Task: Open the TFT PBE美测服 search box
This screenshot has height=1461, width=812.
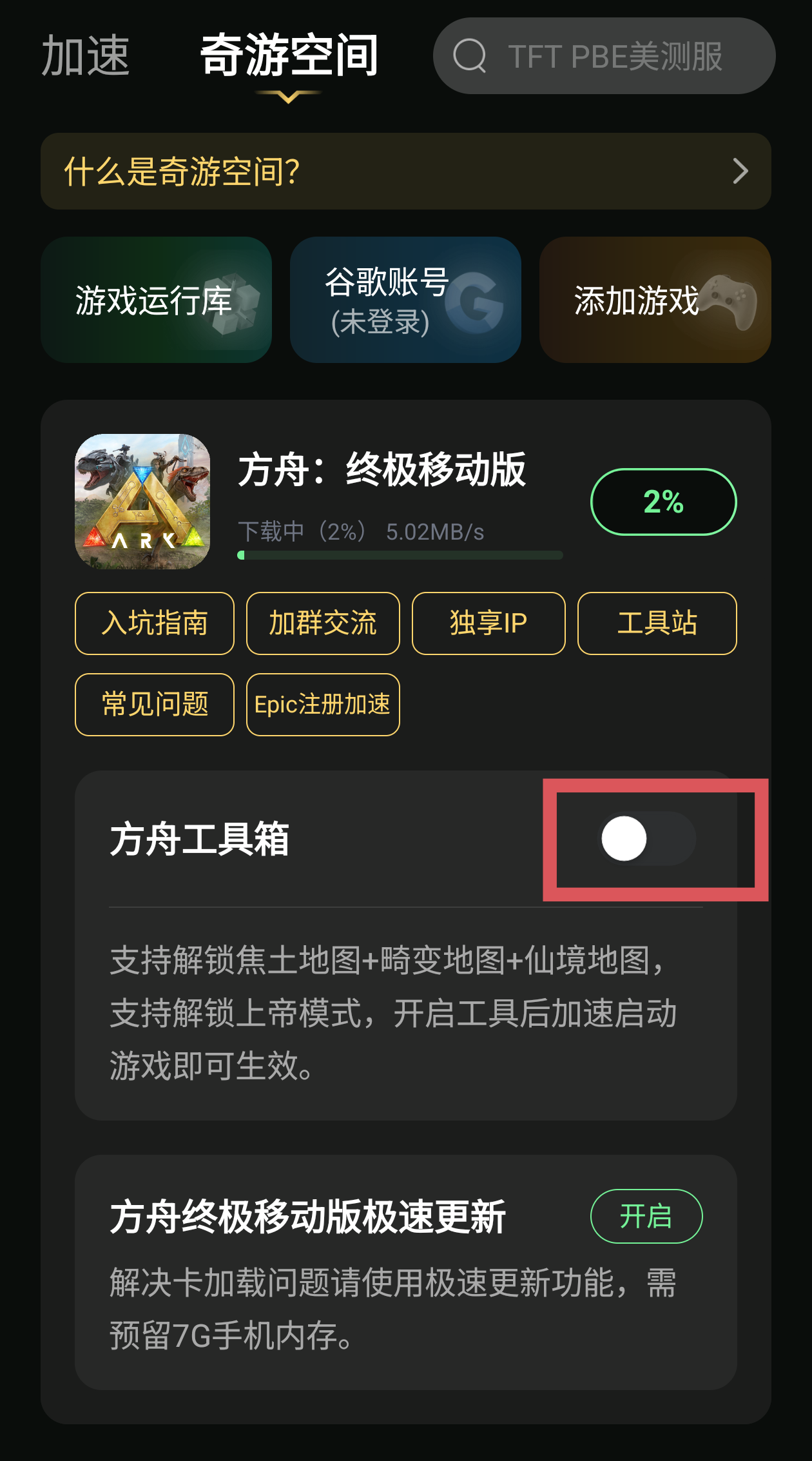Action: pos(604,57)
